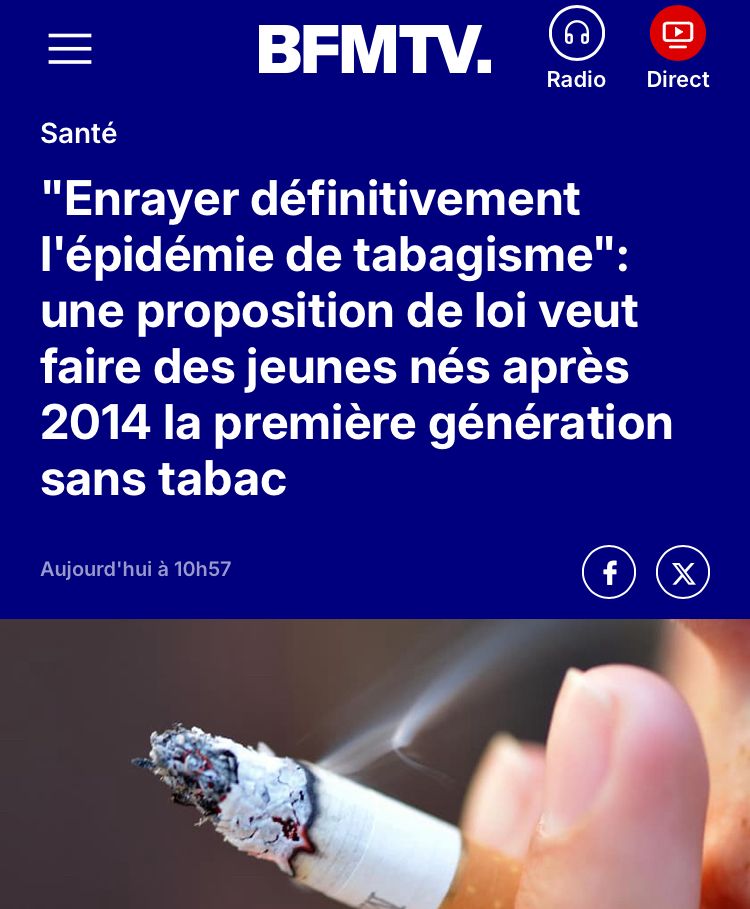Screen dimensions: 750x909
Task: Select the Santé category label
Action: click(x=78, y=133)
